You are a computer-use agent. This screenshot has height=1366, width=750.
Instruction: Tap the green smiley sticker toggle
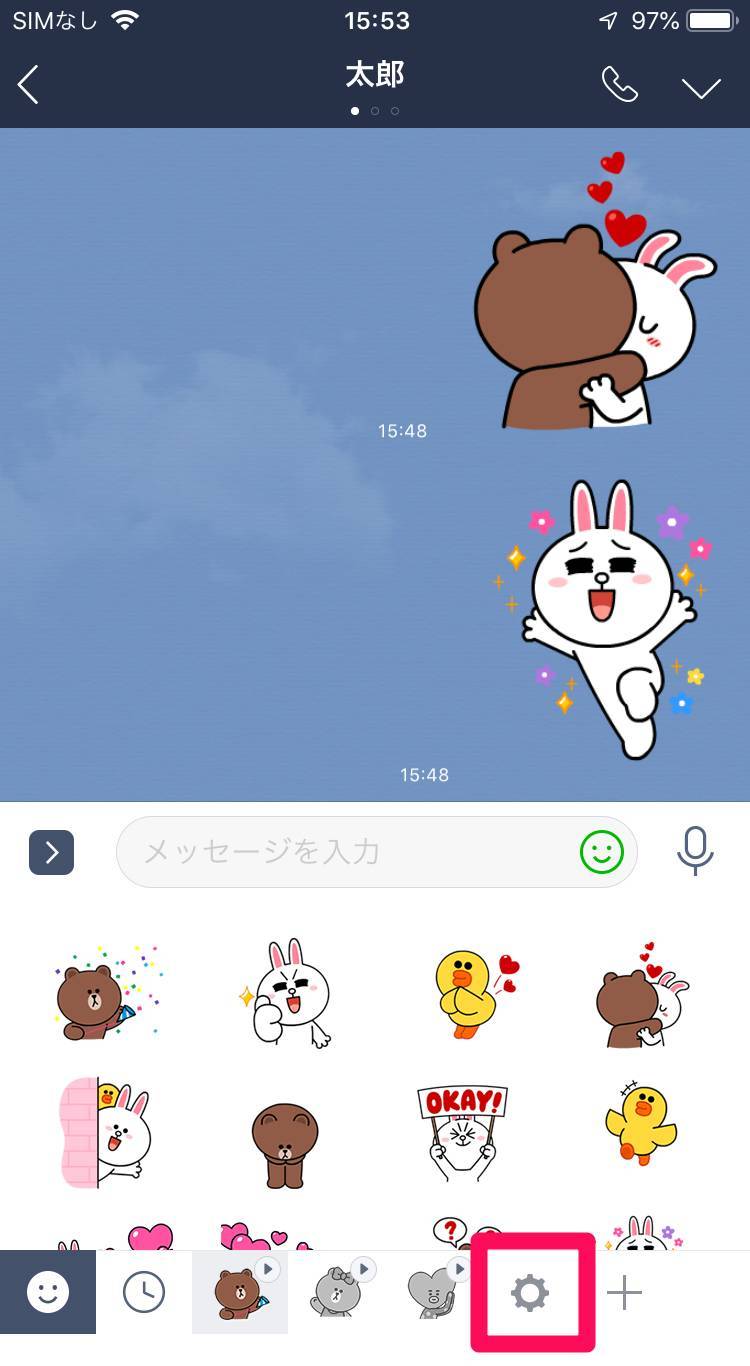601,852
